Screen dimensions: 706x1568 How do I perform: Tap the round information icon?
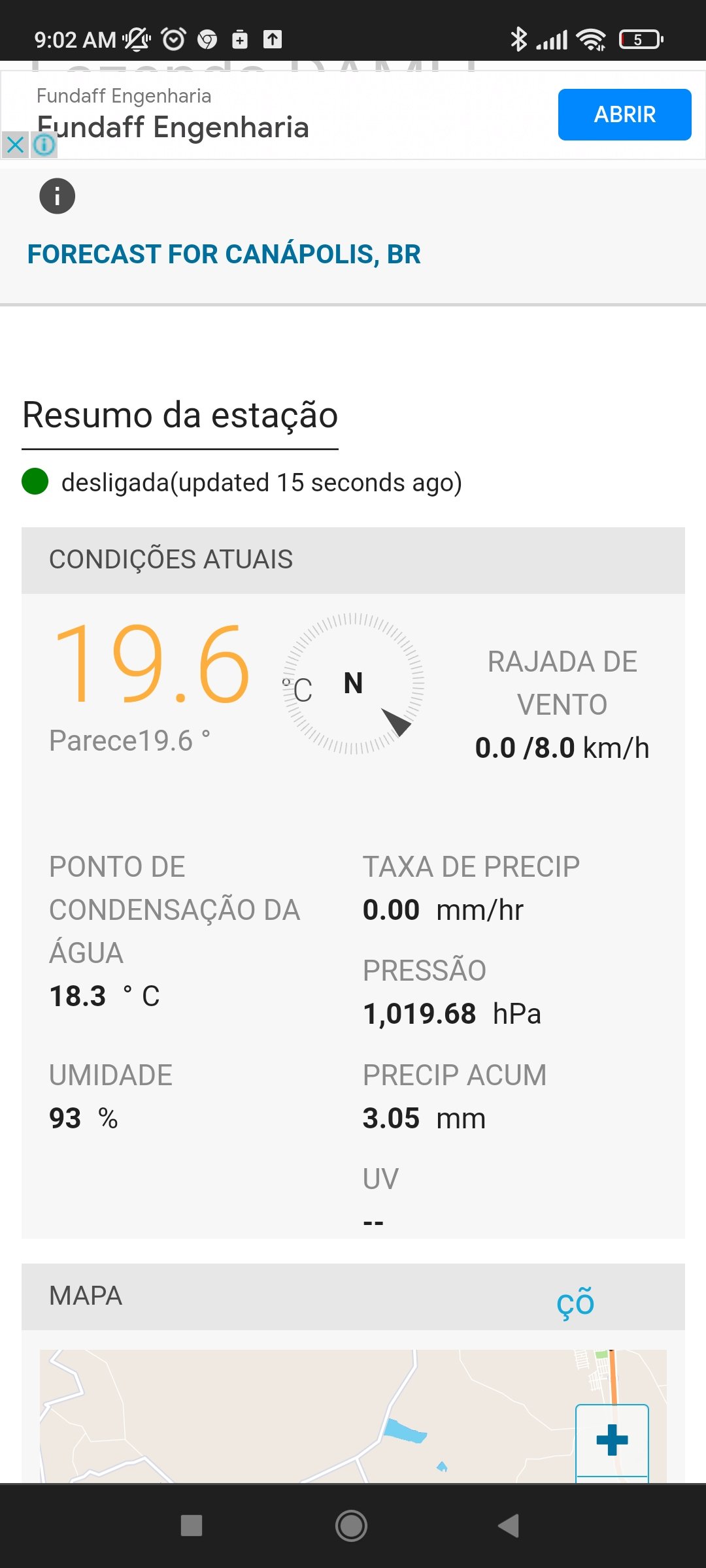click(x=58, y=196)
